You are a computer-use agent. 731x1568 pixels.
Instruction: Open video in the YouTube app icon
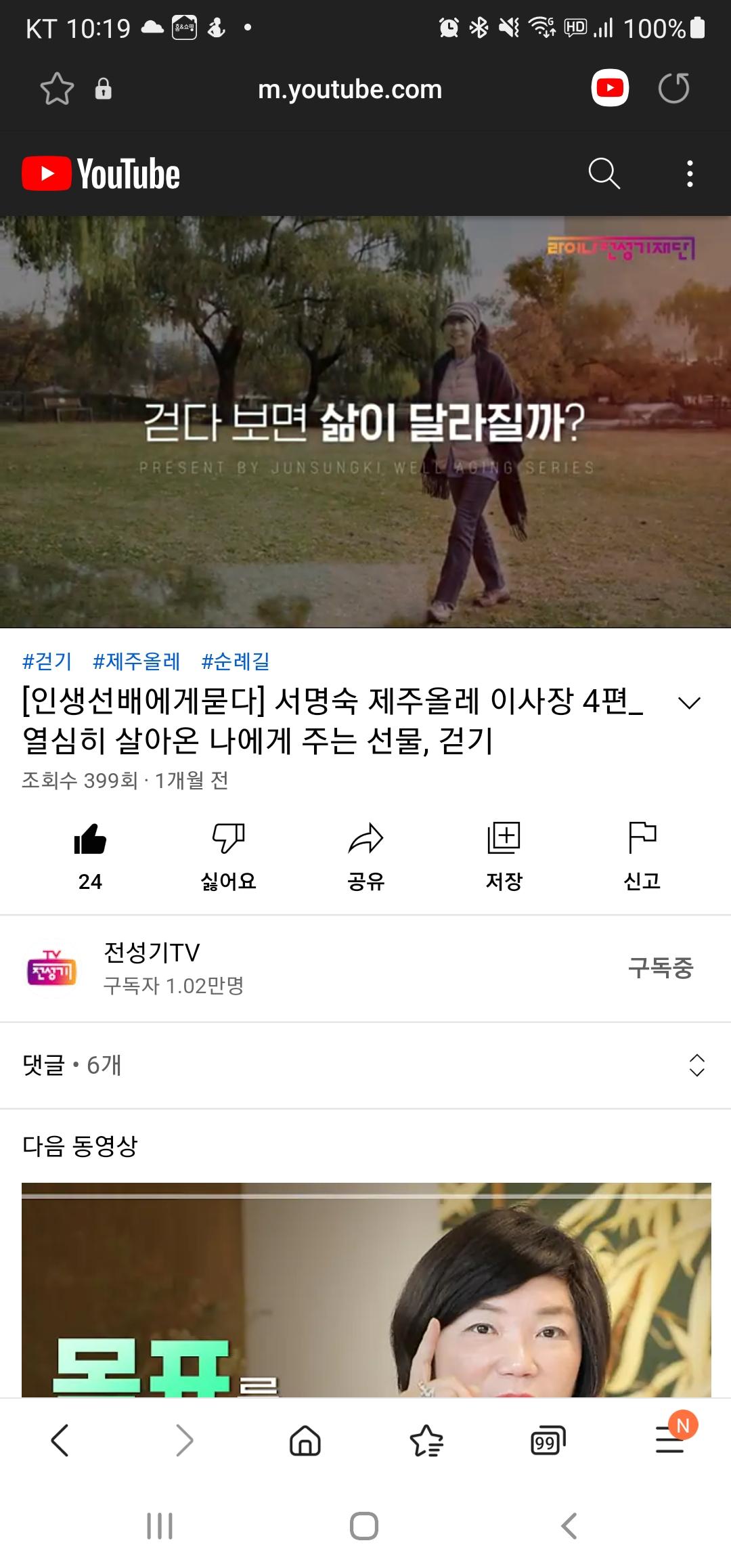click(x=610, y=89)
